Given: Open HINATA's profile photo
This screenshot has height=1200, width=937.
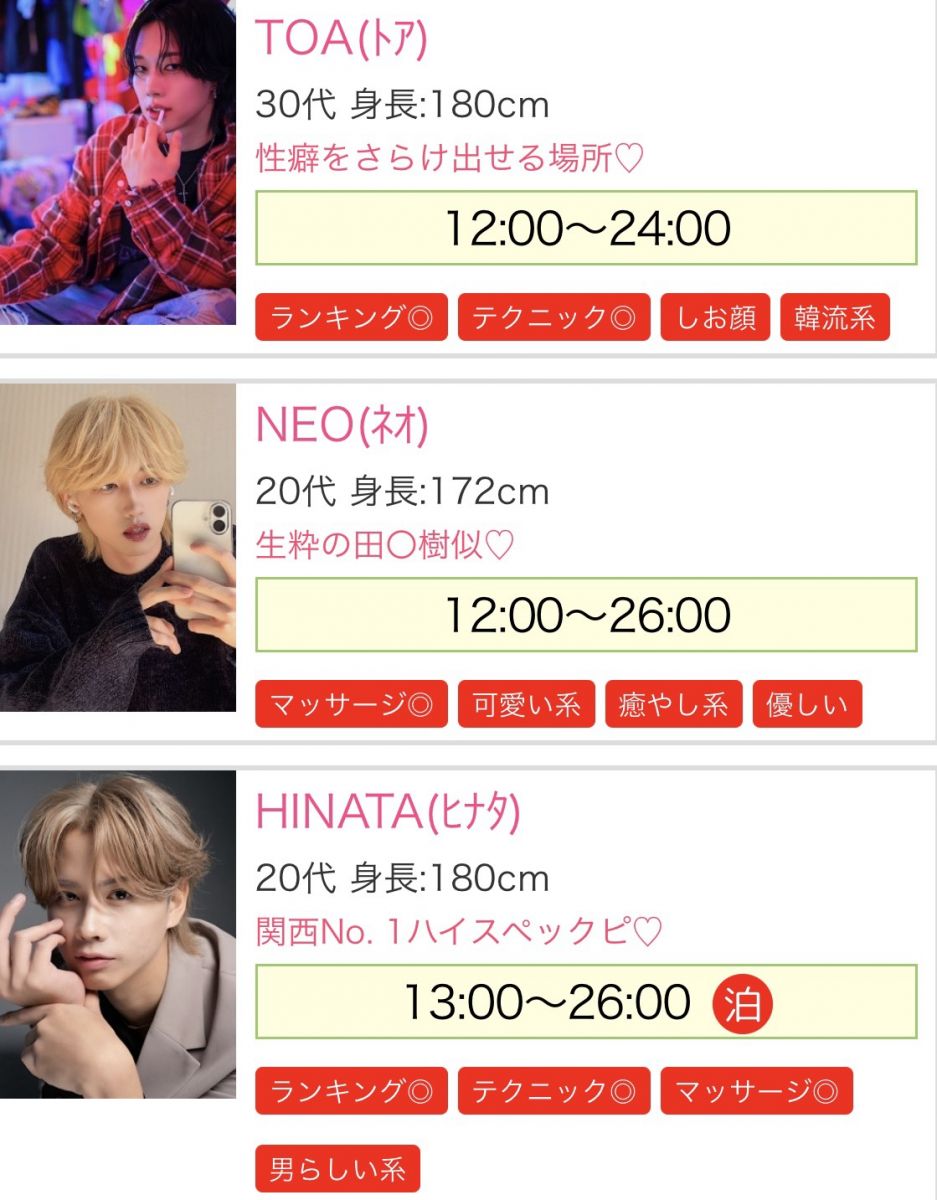Looking at the screenshot, I should point(118,934).
